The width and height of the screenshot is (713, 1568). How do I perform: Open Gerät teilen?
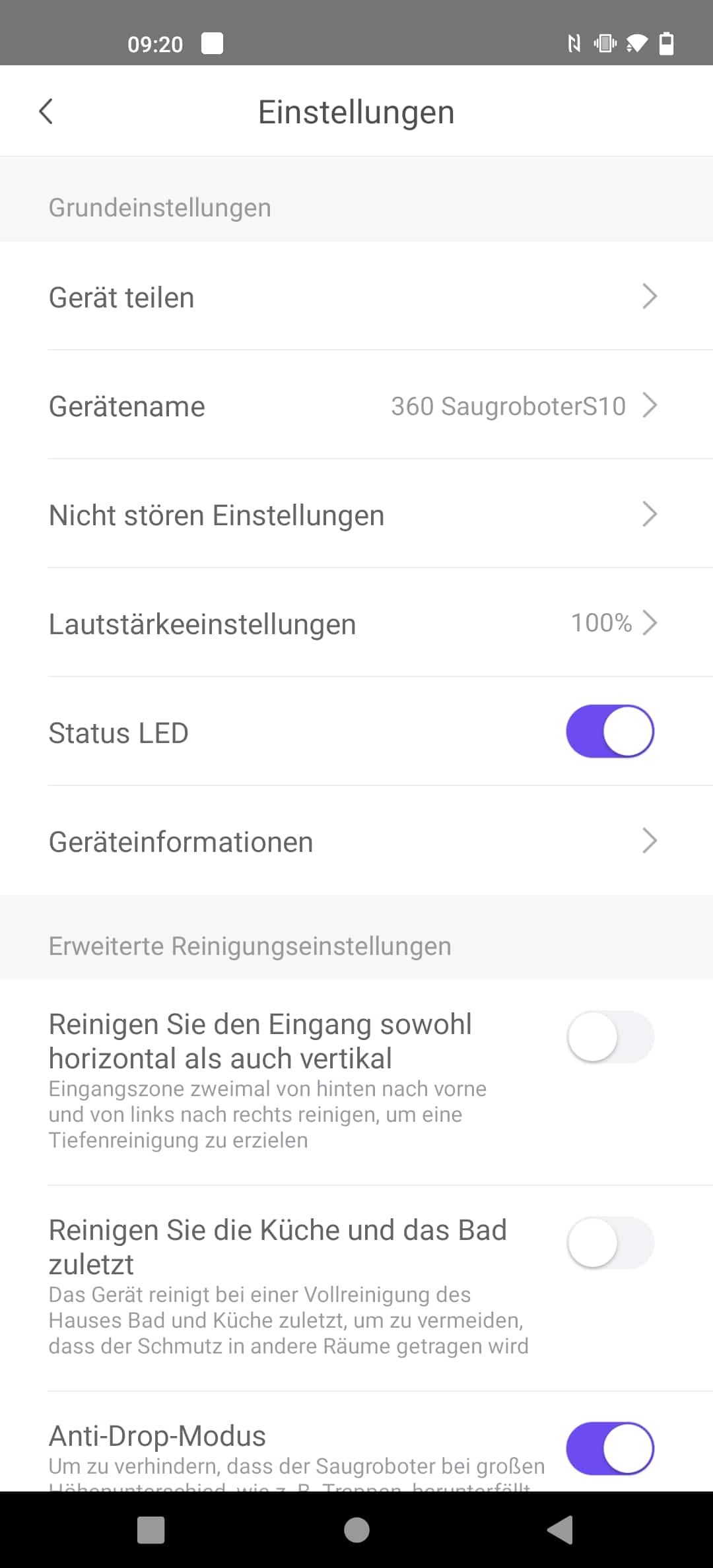point(356,296)
